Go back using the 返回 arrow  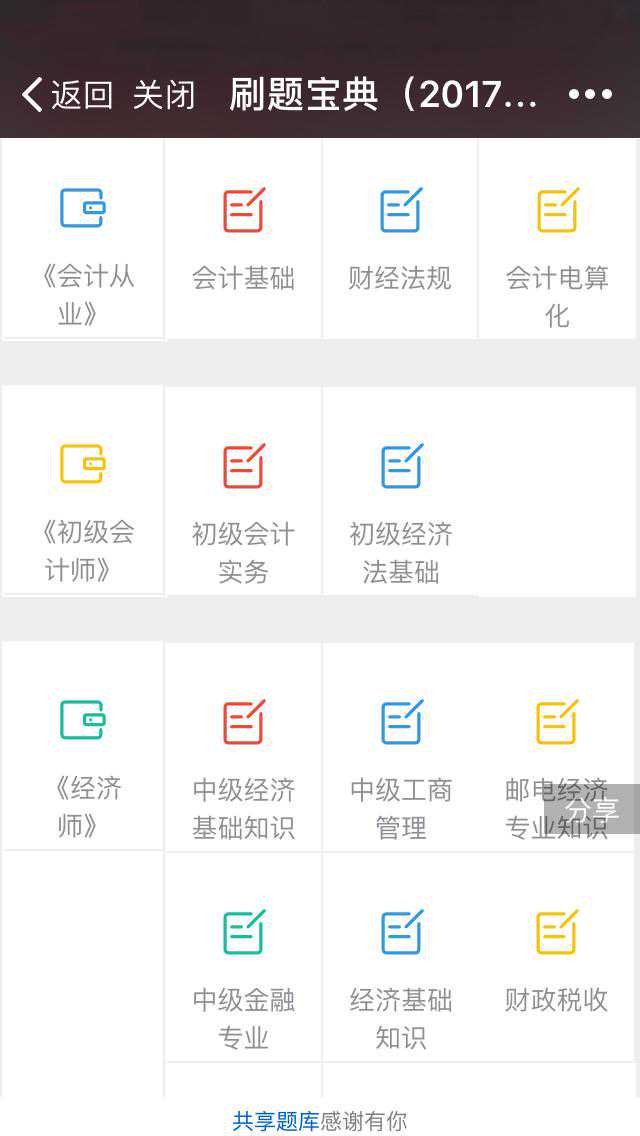tap(66, 95)
